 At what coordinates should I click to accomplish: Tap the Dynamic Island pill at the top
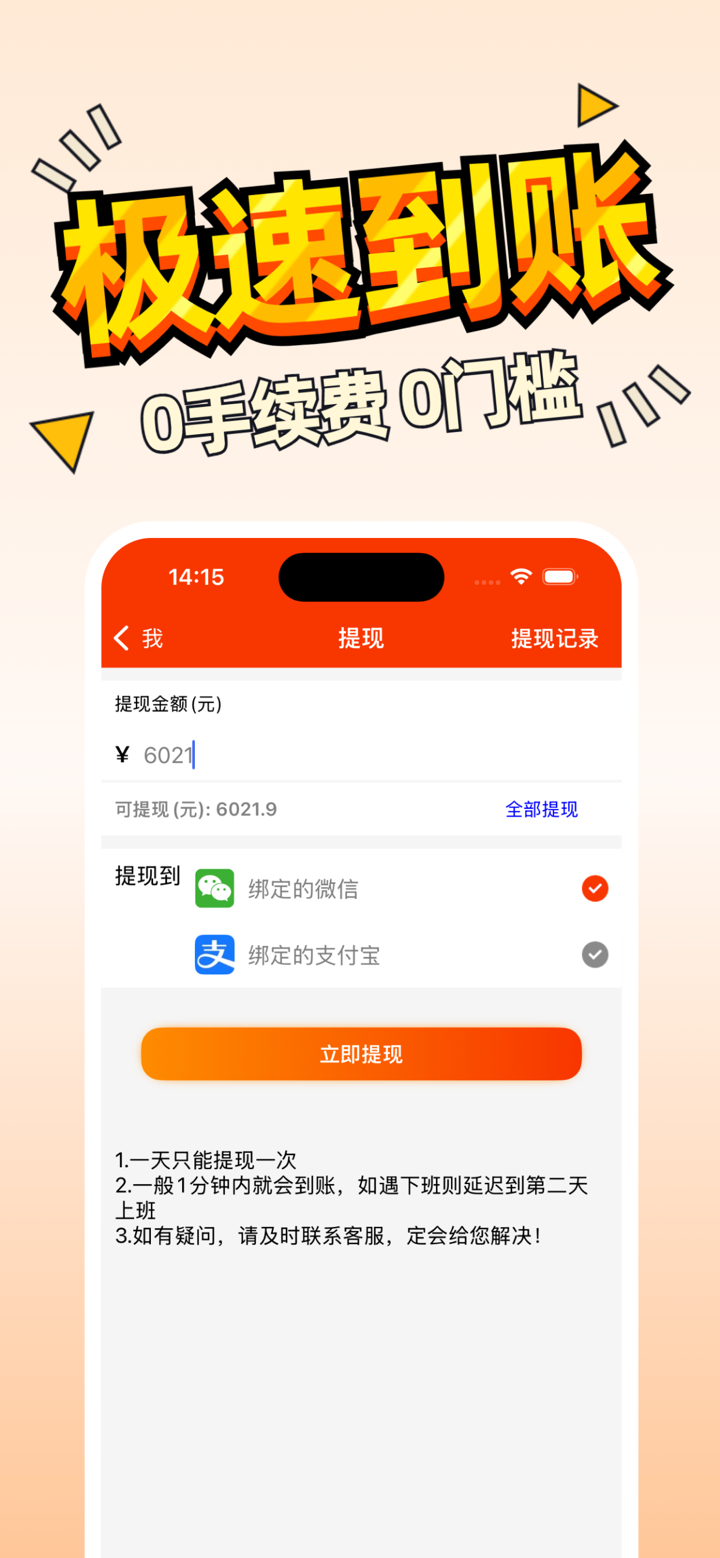(x=360, y=576)
